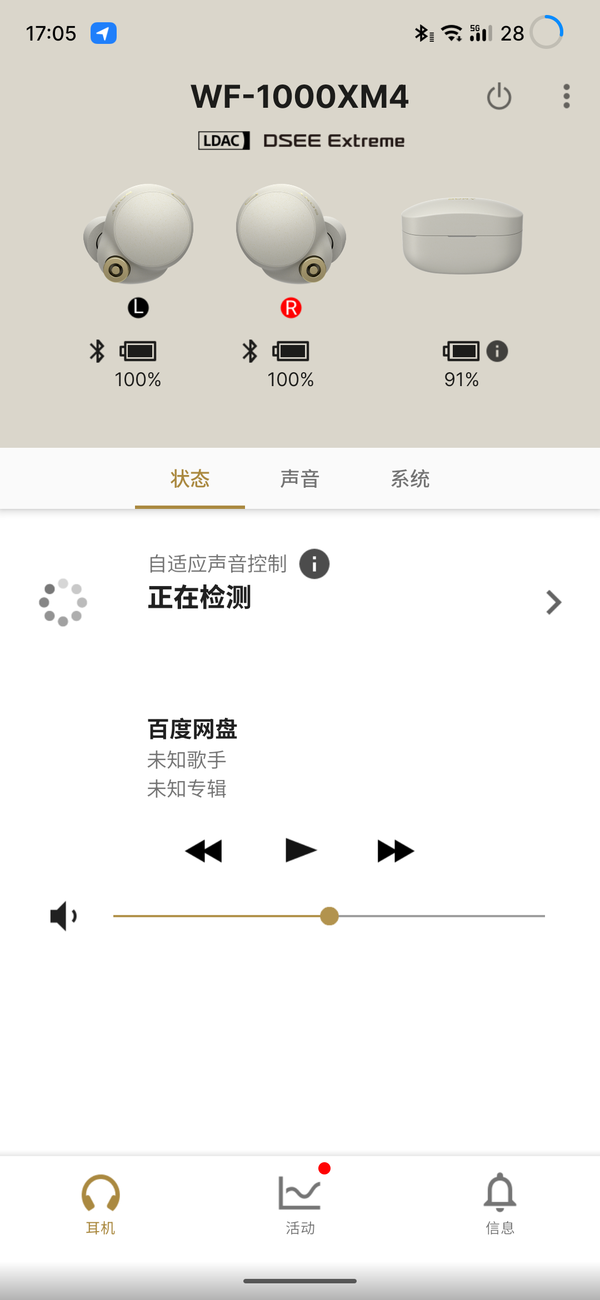600x1300 pixels.
Task: Skip to the previous track
Action: [x=203, y=851]
